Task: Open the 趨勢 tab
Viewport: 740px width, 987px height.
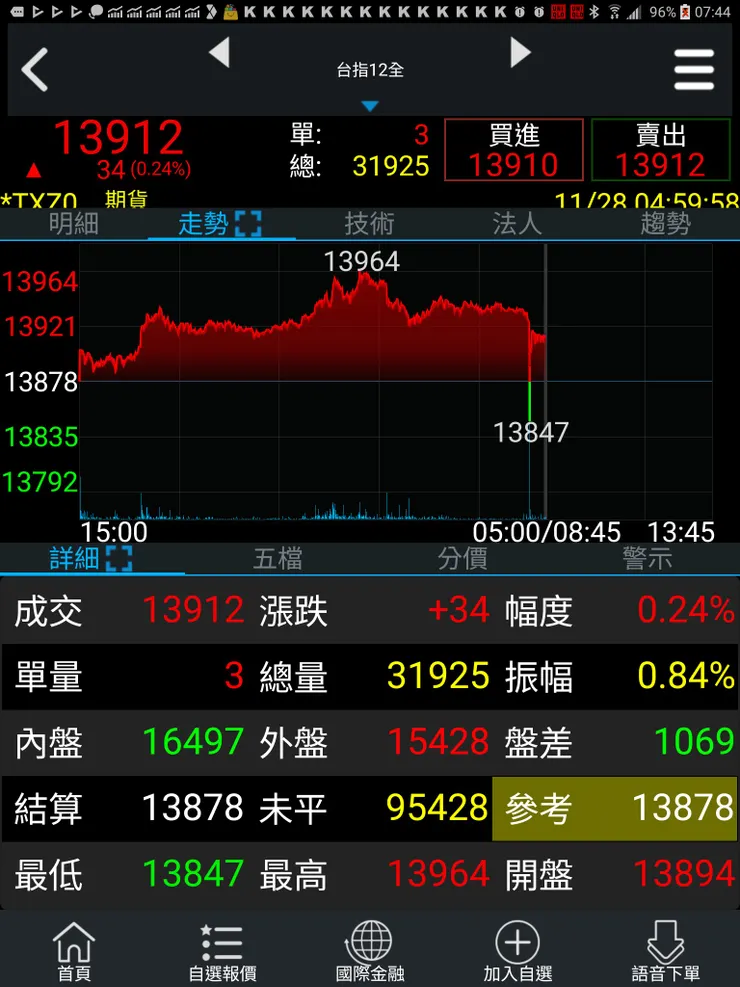Action: tap(665, 223)
